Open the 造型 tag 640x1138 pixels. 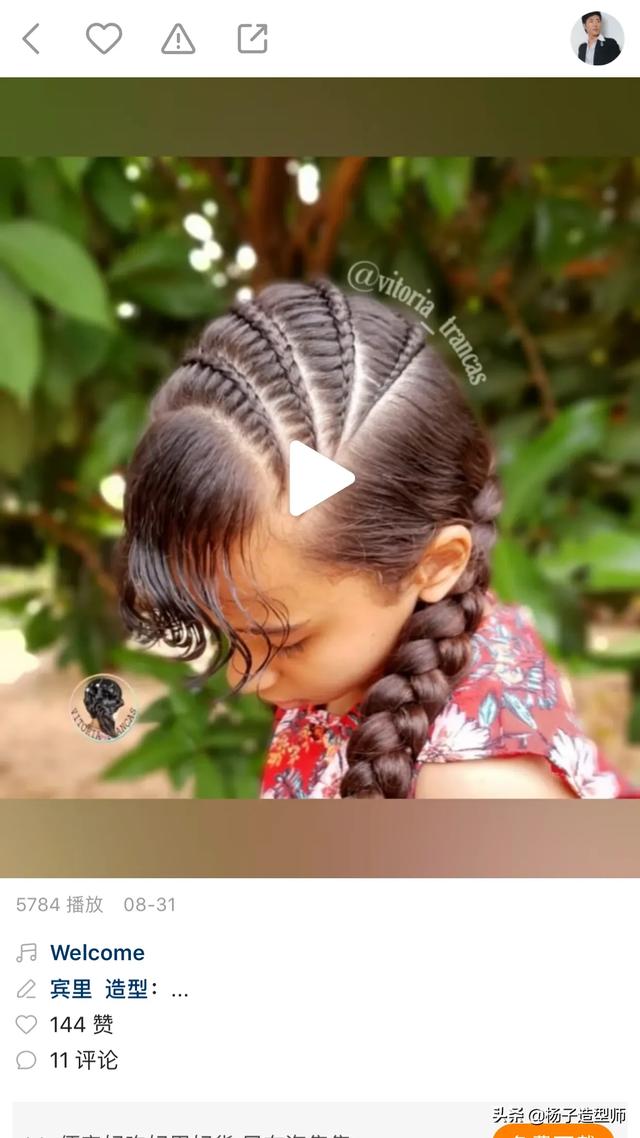126,989
